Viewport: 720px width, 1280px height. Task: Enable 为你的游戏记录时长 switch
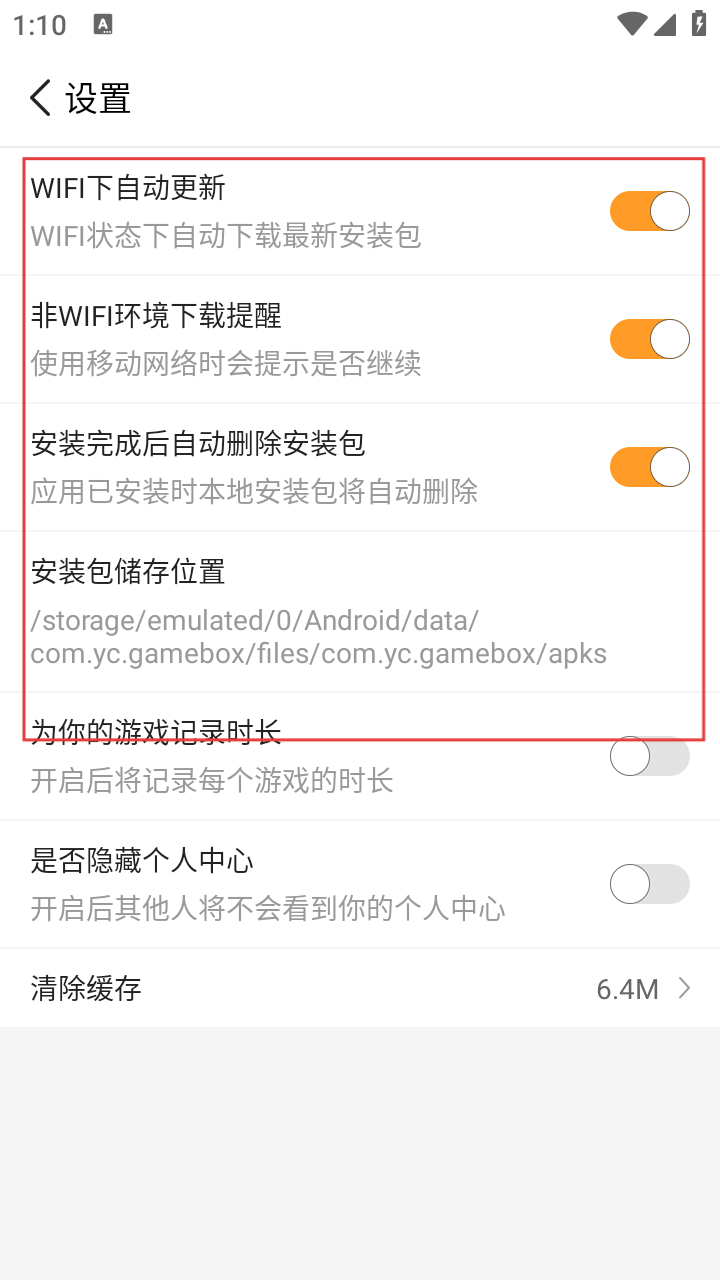649,757
